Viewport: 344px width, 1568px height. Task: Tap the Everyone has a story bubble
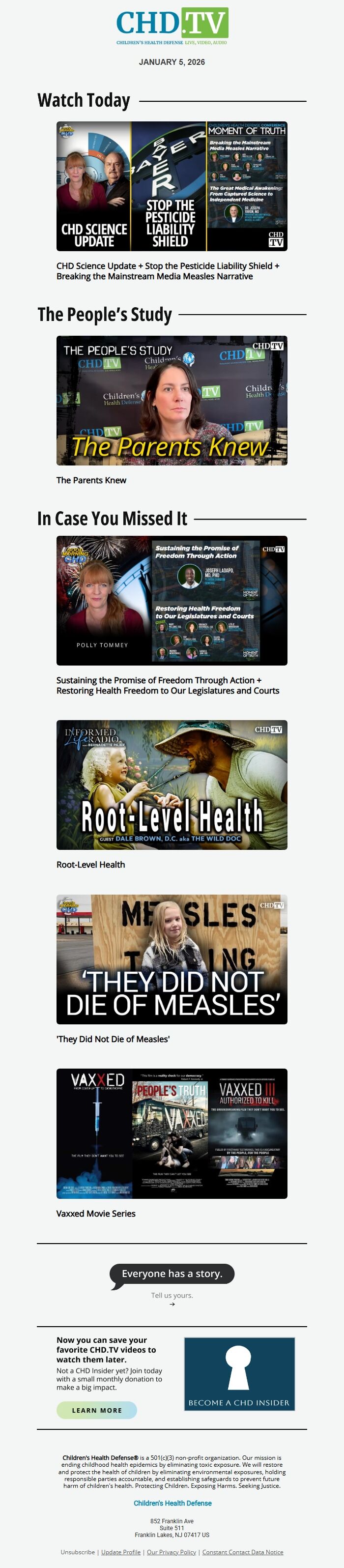click(x=172, y=1274)
